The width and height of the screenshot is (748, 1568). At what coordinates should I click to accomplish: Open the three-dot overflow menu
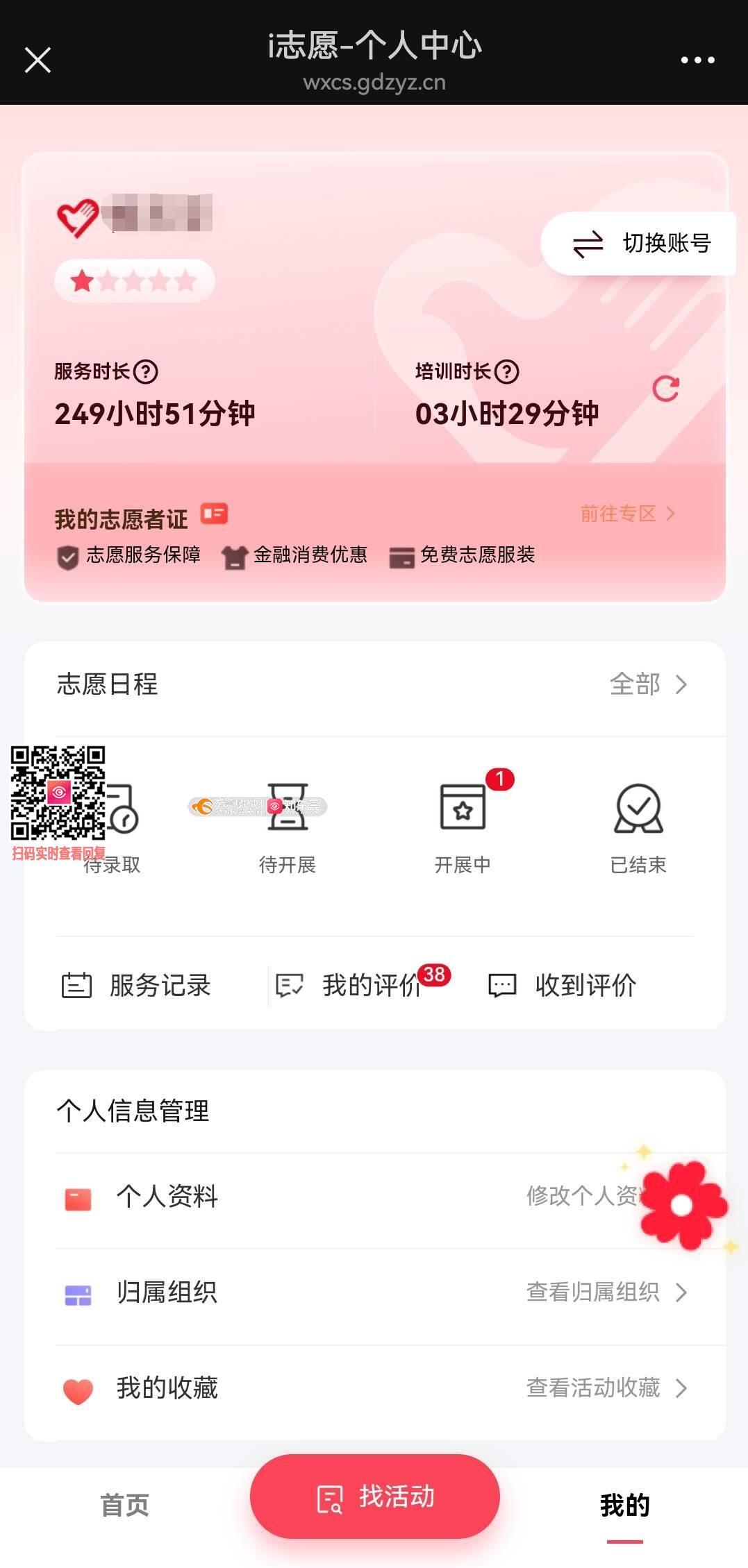[697, 60]
